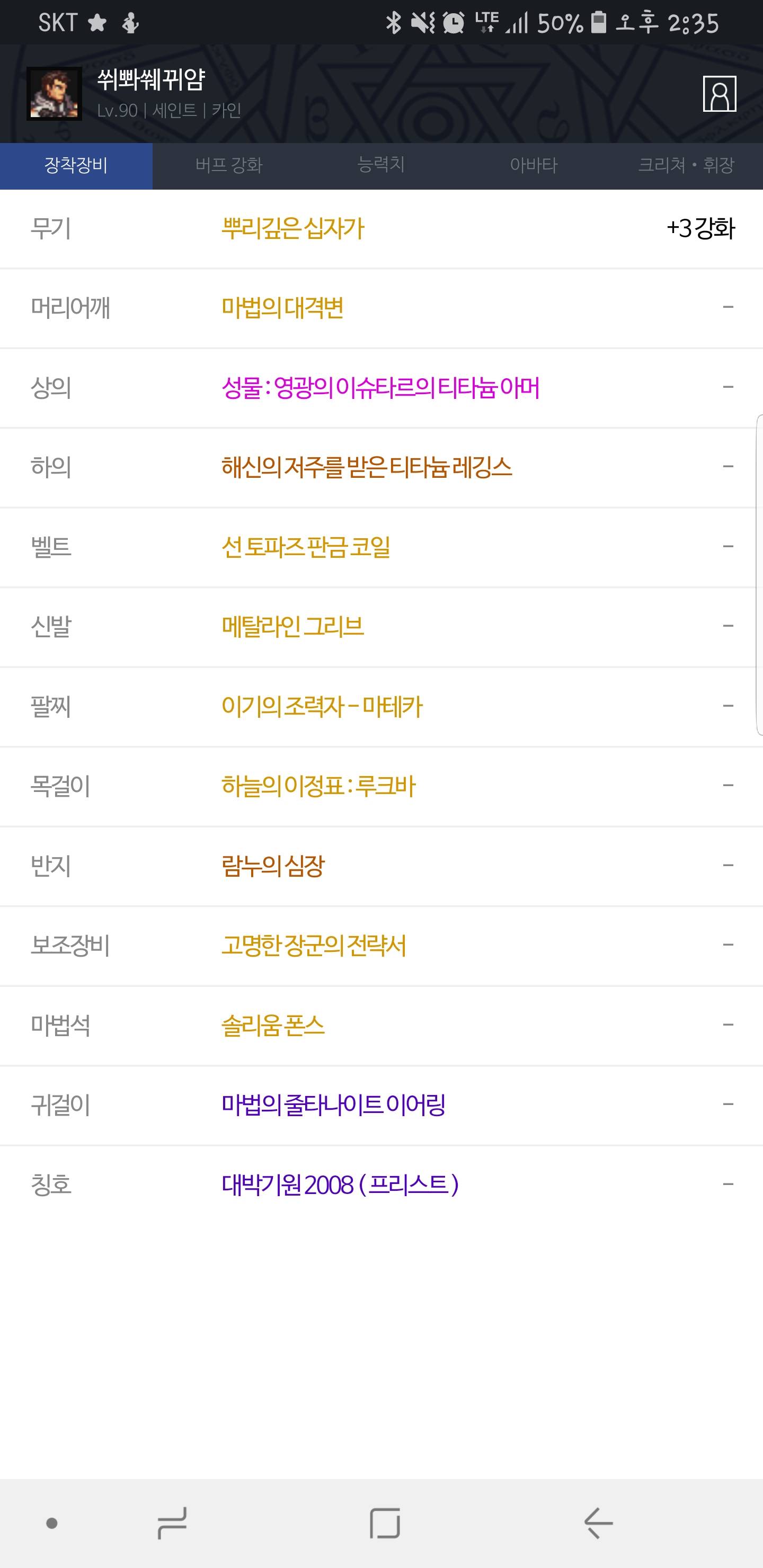This screenshot has height=1568, width=763.
Task: Open shoes item 메탈라인 그리브
Action: pos(293,627)
